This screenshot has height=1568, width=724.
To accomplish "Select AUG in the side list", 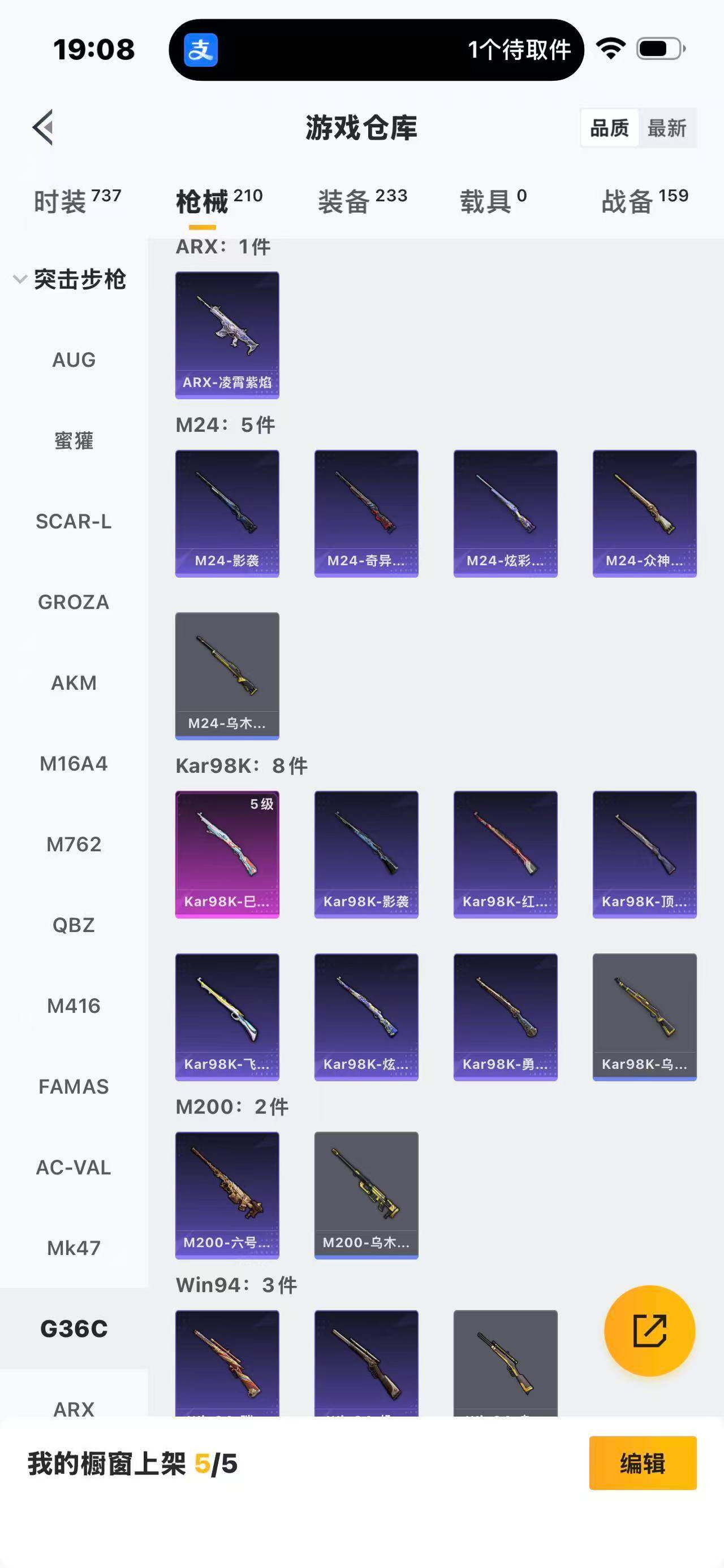I will (74, 359).
